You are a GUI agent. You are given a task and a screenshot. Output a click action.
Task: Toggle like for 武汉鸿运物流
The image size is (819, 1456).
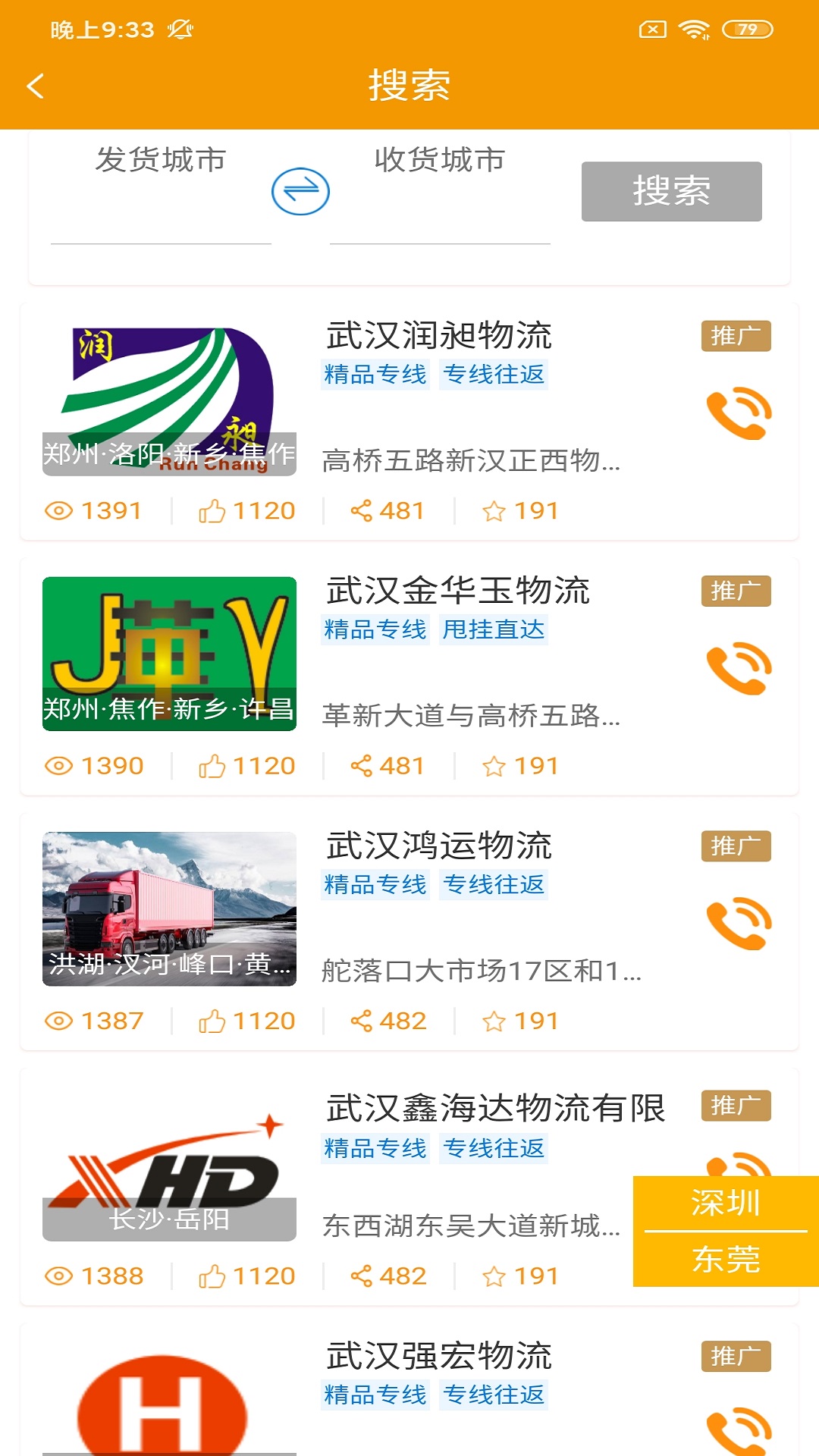pyautogui.click(x=215, y=1019)
